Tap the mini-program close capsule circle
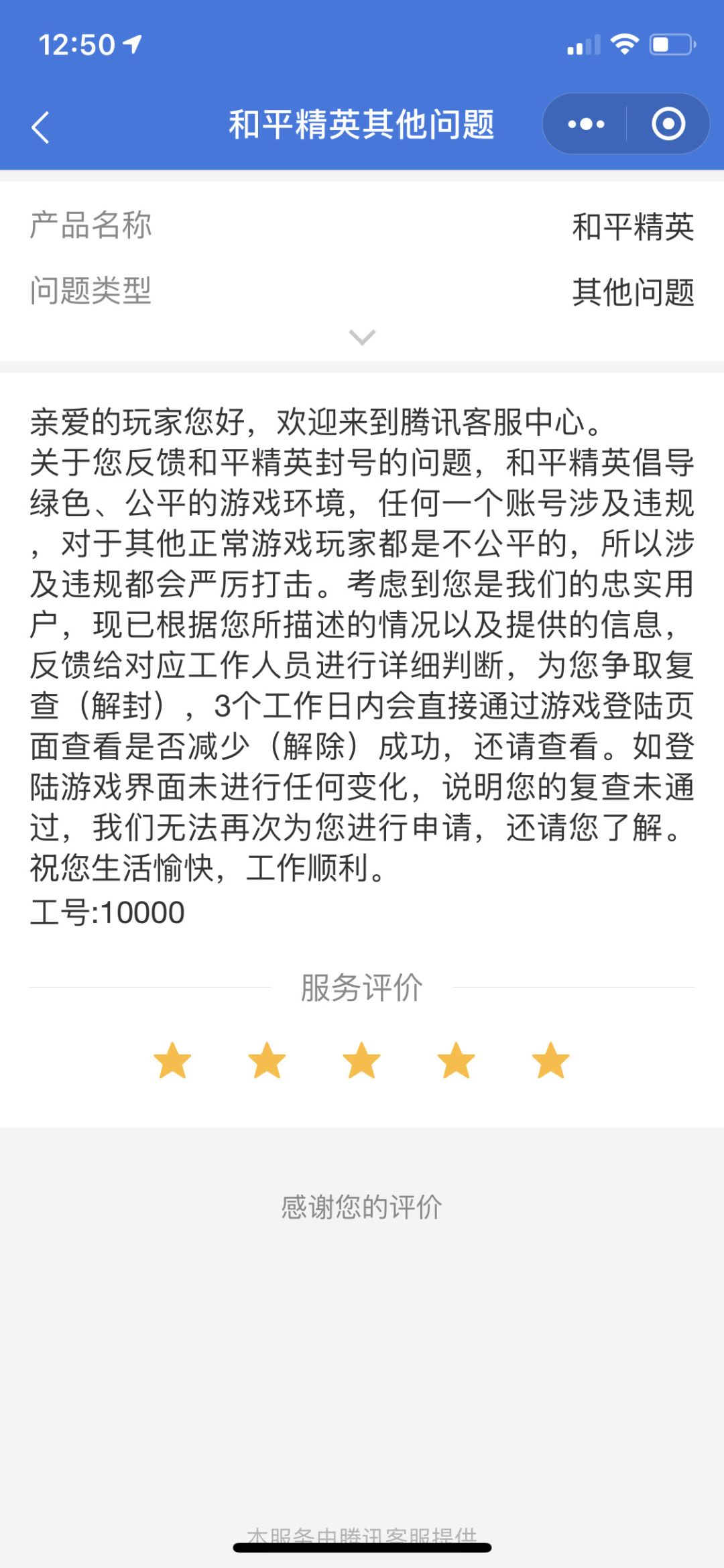Image resolution: width=724 pixels, height=1568 pixels. [668, 123]
